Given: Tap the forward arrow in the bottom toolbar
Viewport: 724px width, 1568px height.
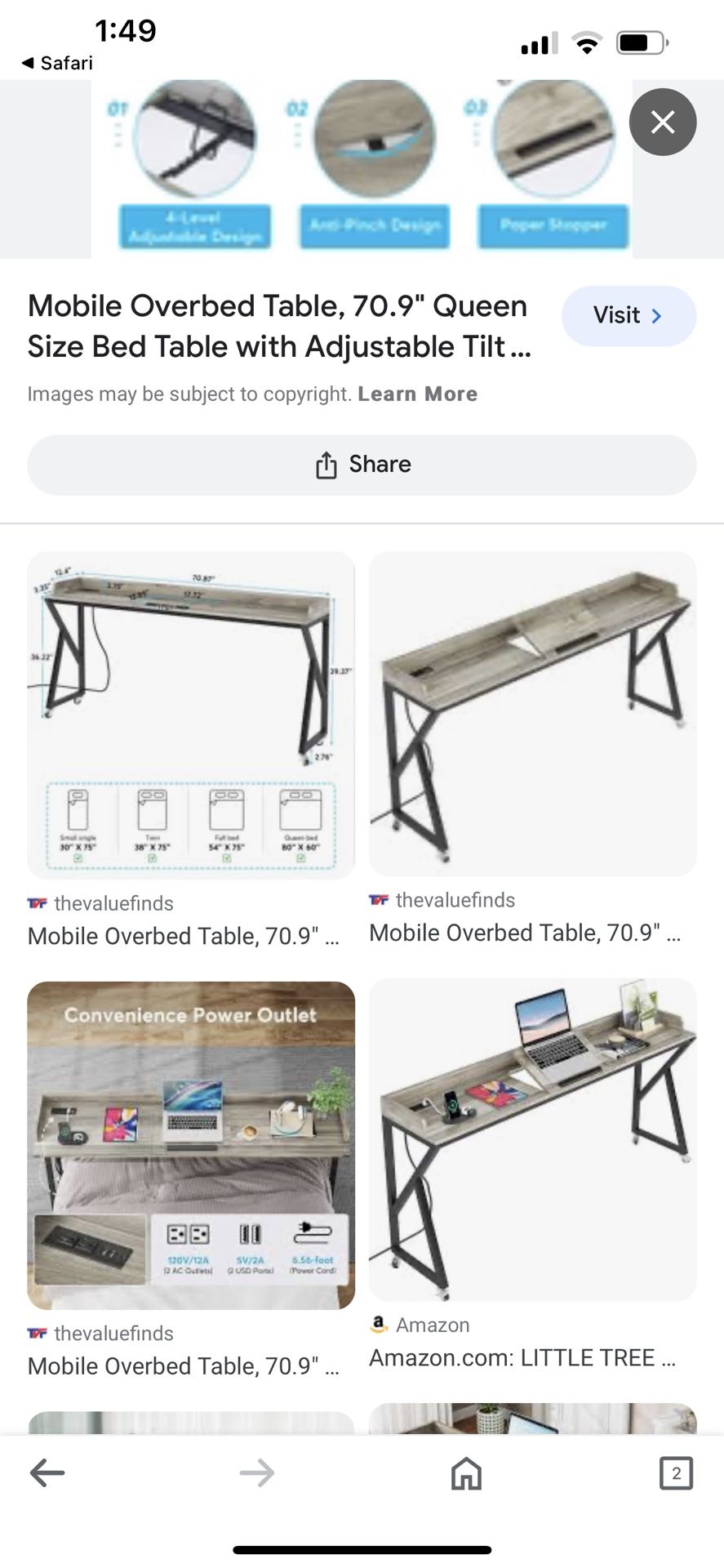Looking at the screenshot, I should [x=256, y=1473].
